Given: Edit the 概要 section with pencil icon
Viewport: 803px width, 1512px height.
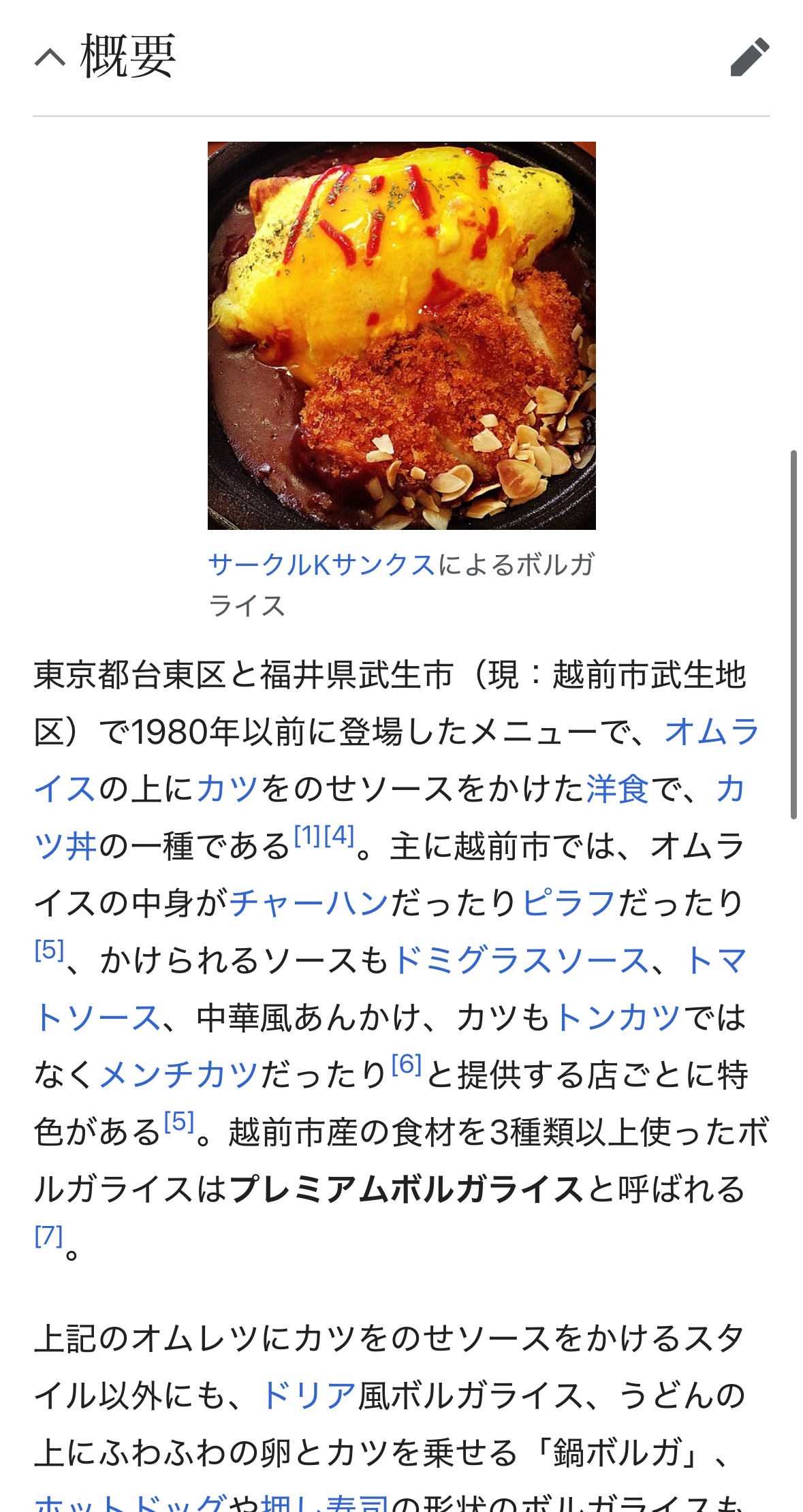Looking at the screenshot, I should pos(749,57).
